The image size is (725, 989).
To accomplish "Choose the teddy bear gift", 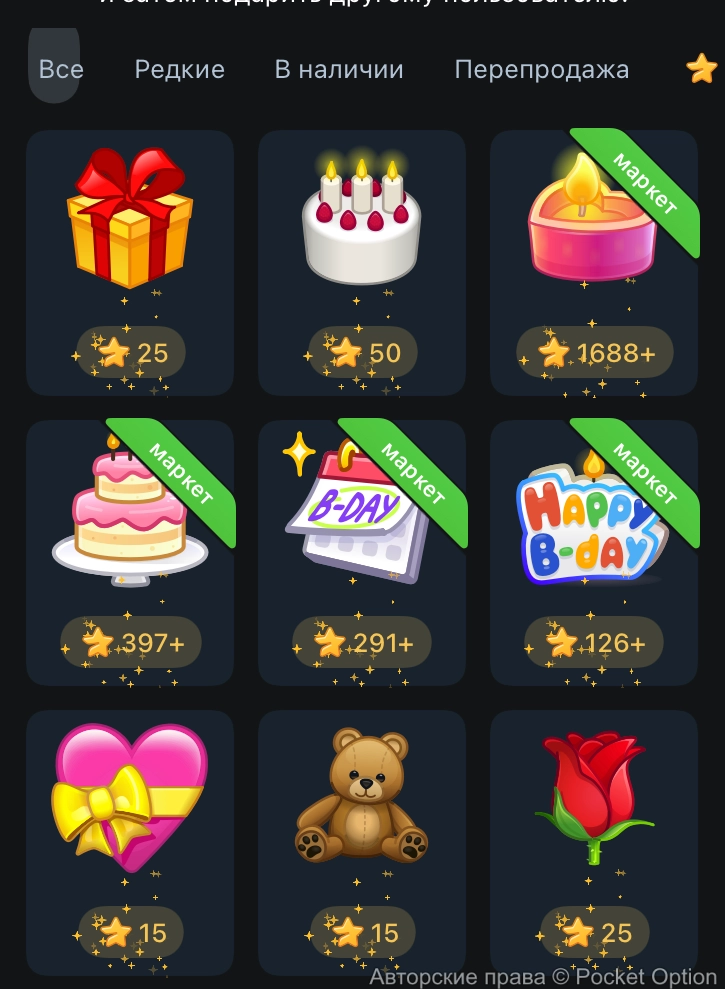I will [362, 842].
